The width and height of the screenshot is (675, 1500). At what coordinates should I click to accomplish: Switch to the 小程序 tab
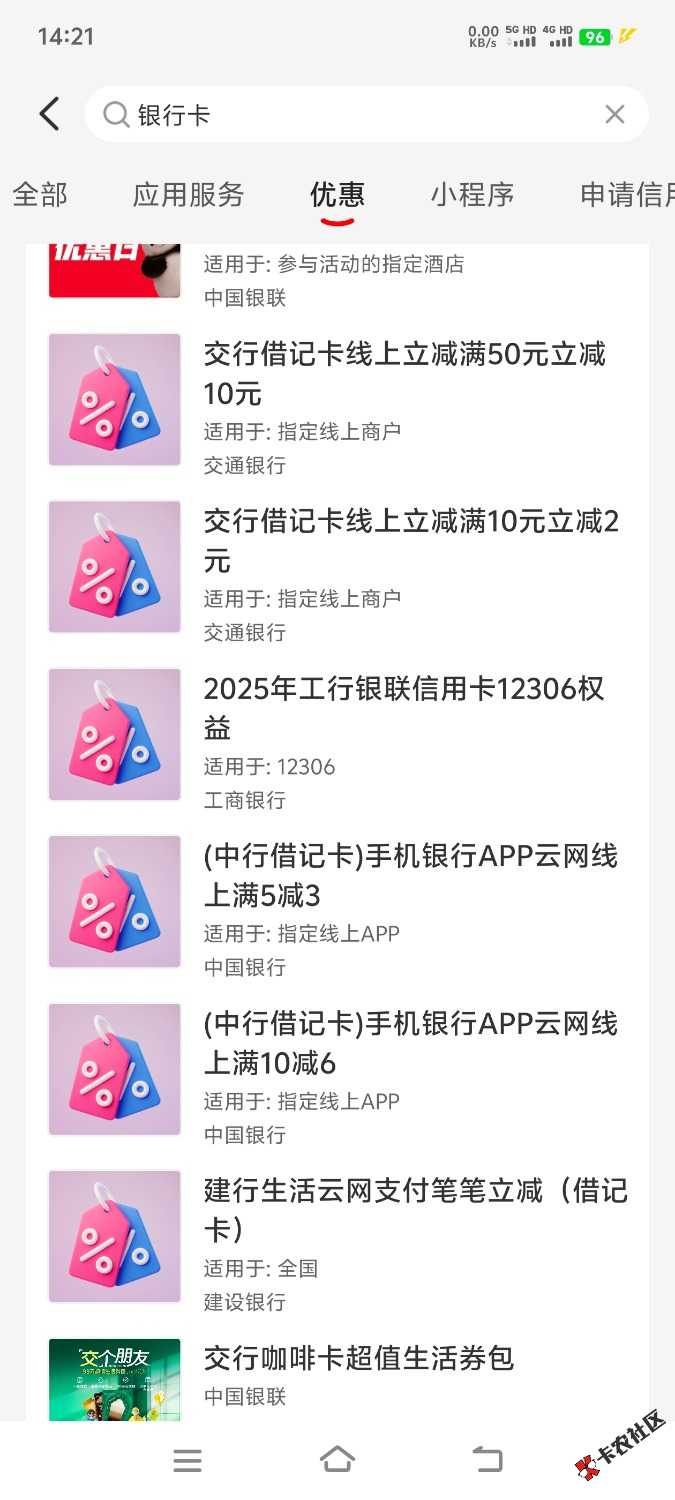(472, 195)
